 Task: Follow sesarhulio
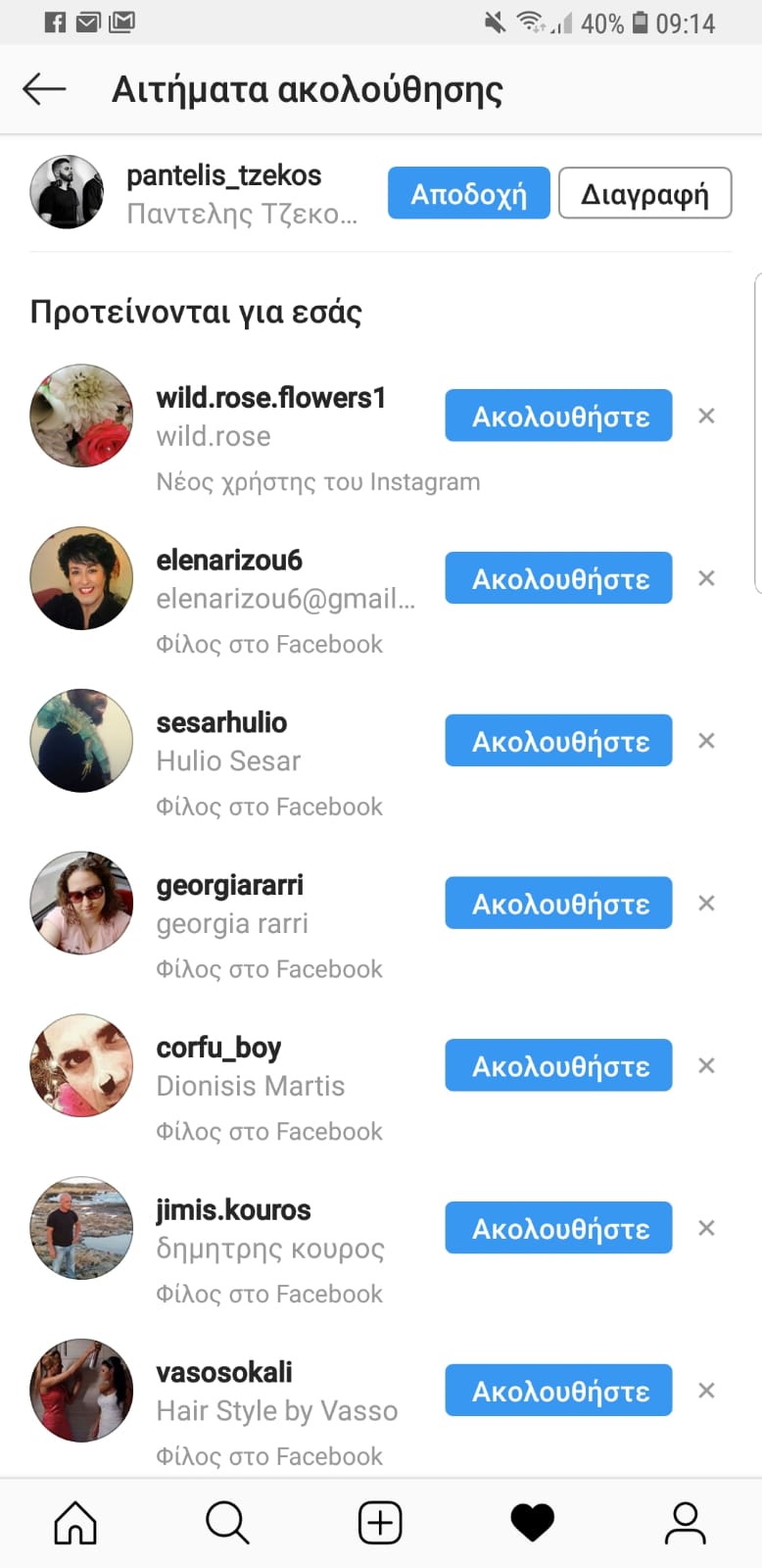pyautogui.click(x=558, y=741)
